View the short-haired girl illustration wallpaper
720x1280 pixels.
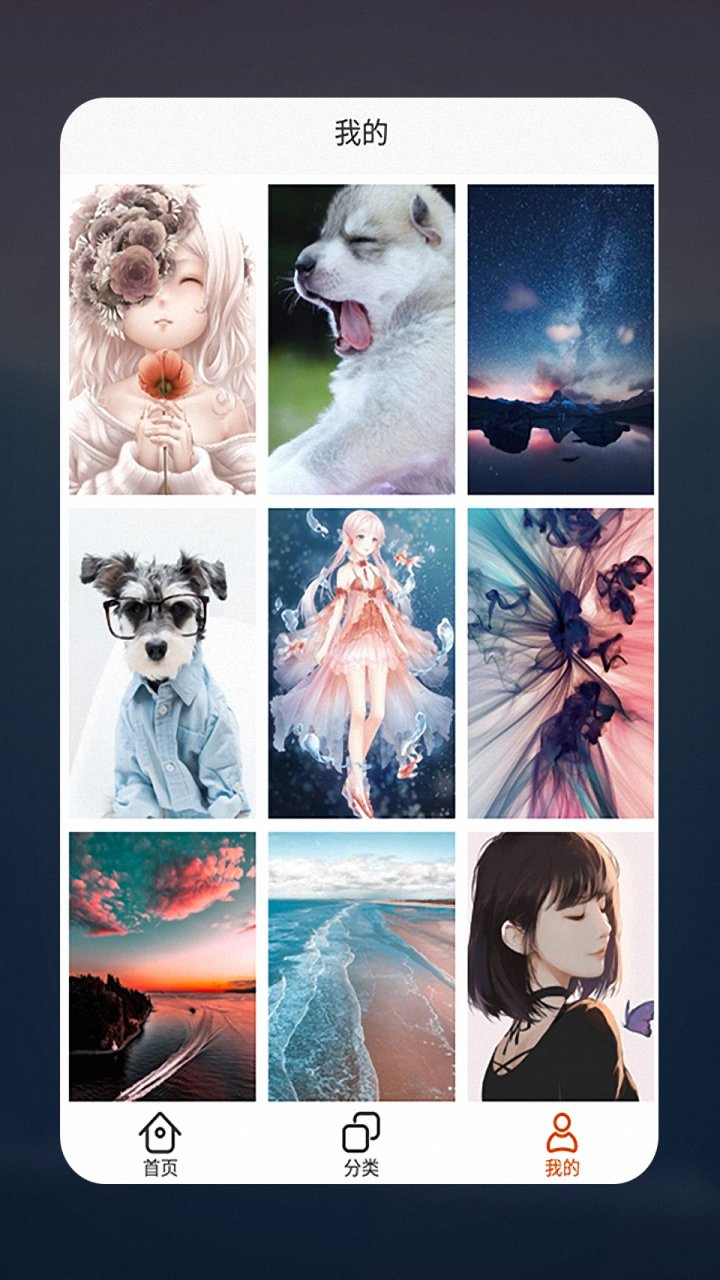click(561, 967)
